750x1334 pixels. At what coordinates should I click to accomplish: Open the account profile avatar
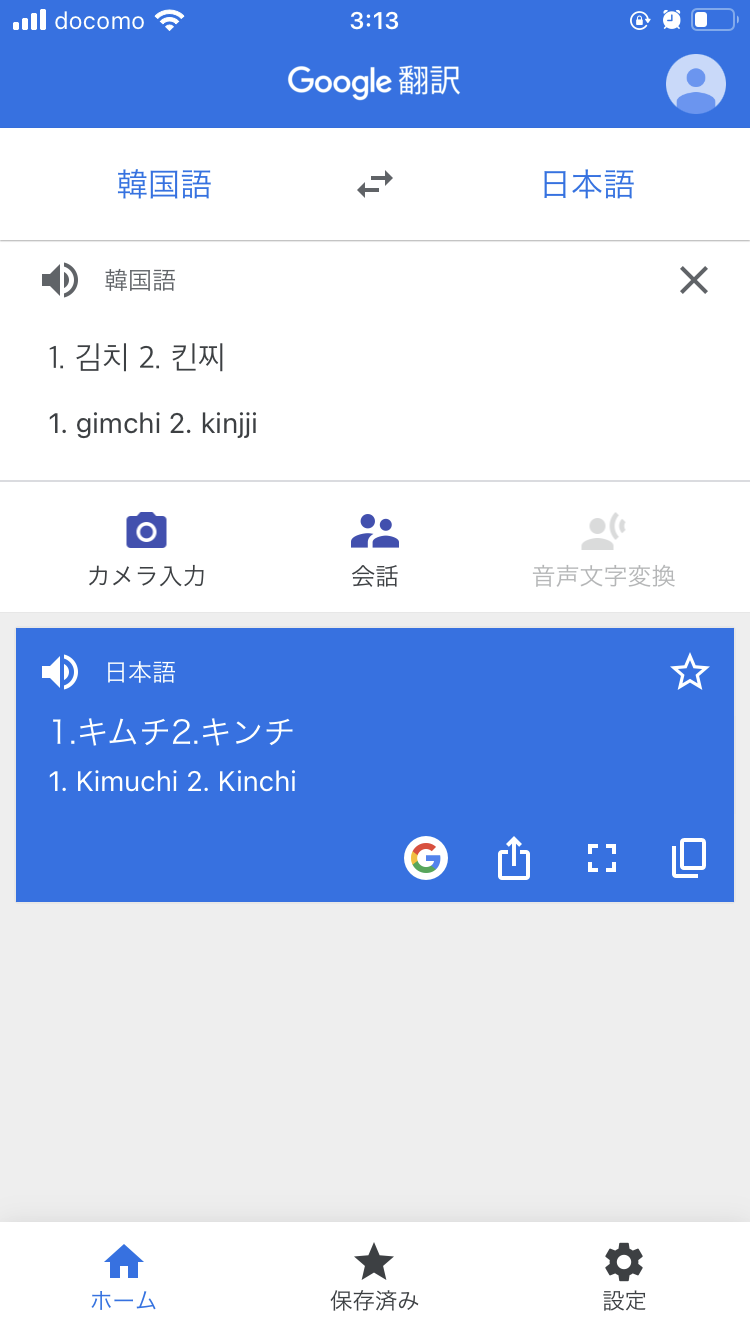[x=695, y=84]
